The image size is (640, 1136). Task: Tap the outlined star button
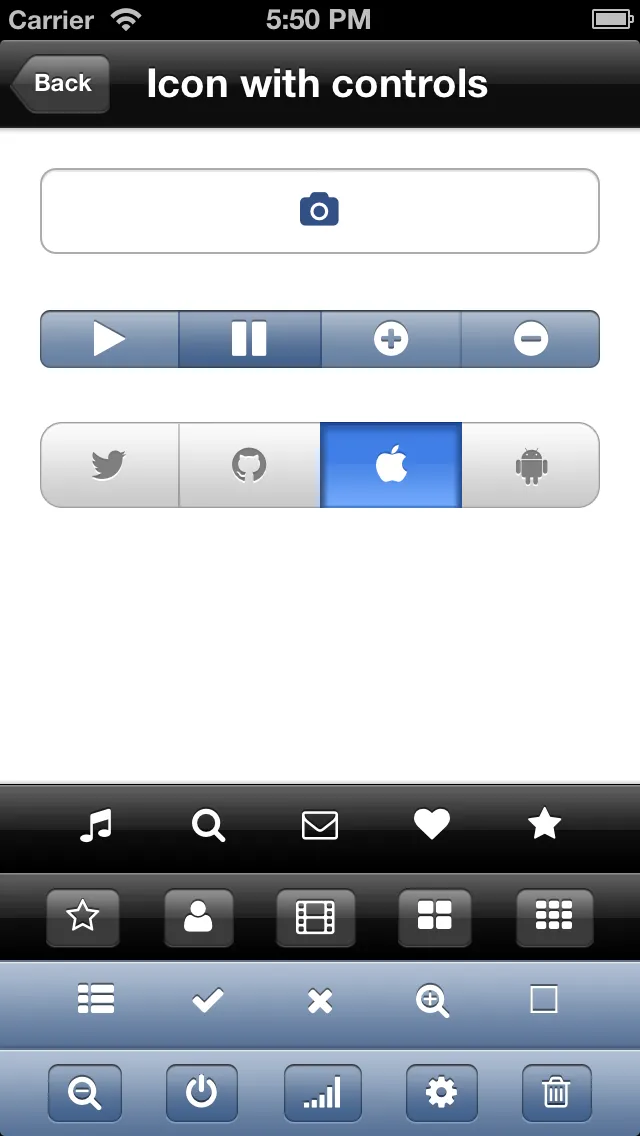click(x=82, y=917)
